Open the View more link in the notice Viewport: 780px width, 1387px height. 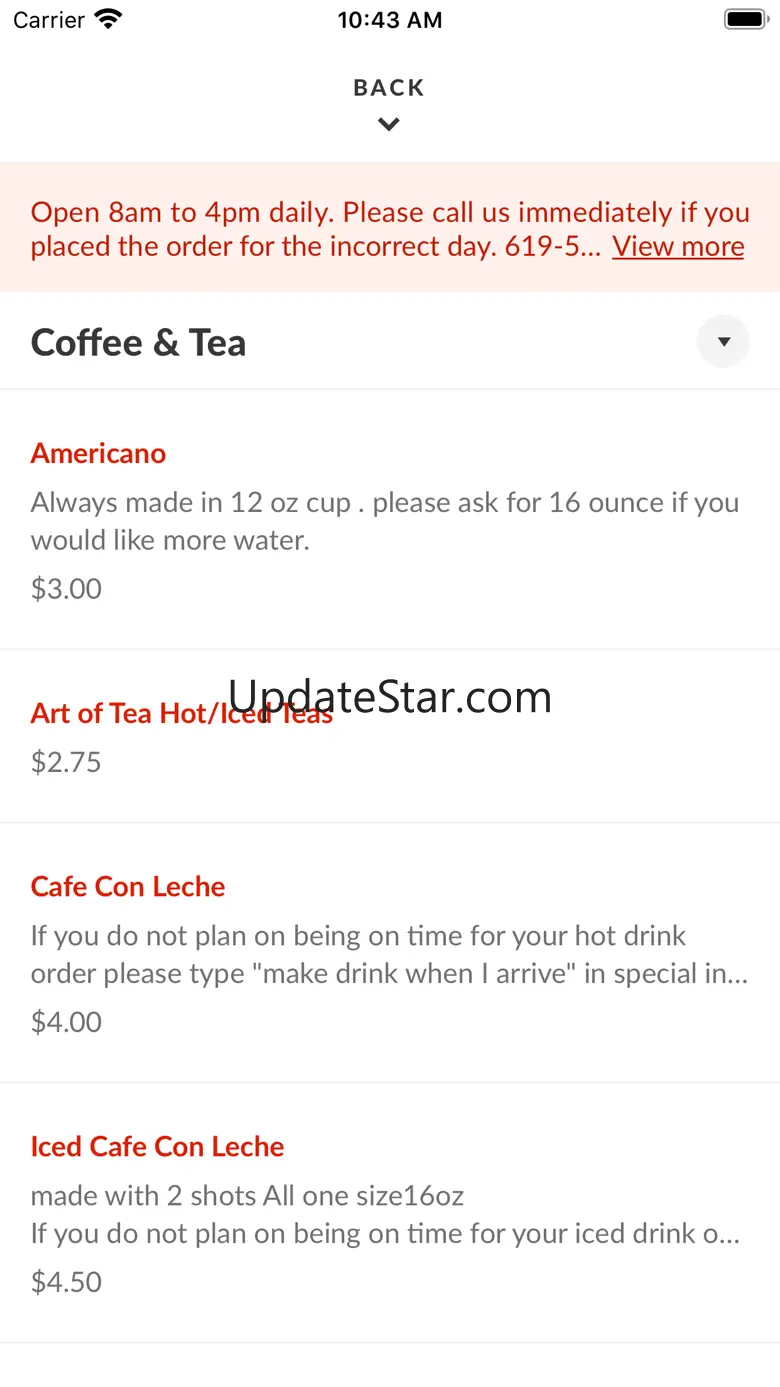[678, 246]
